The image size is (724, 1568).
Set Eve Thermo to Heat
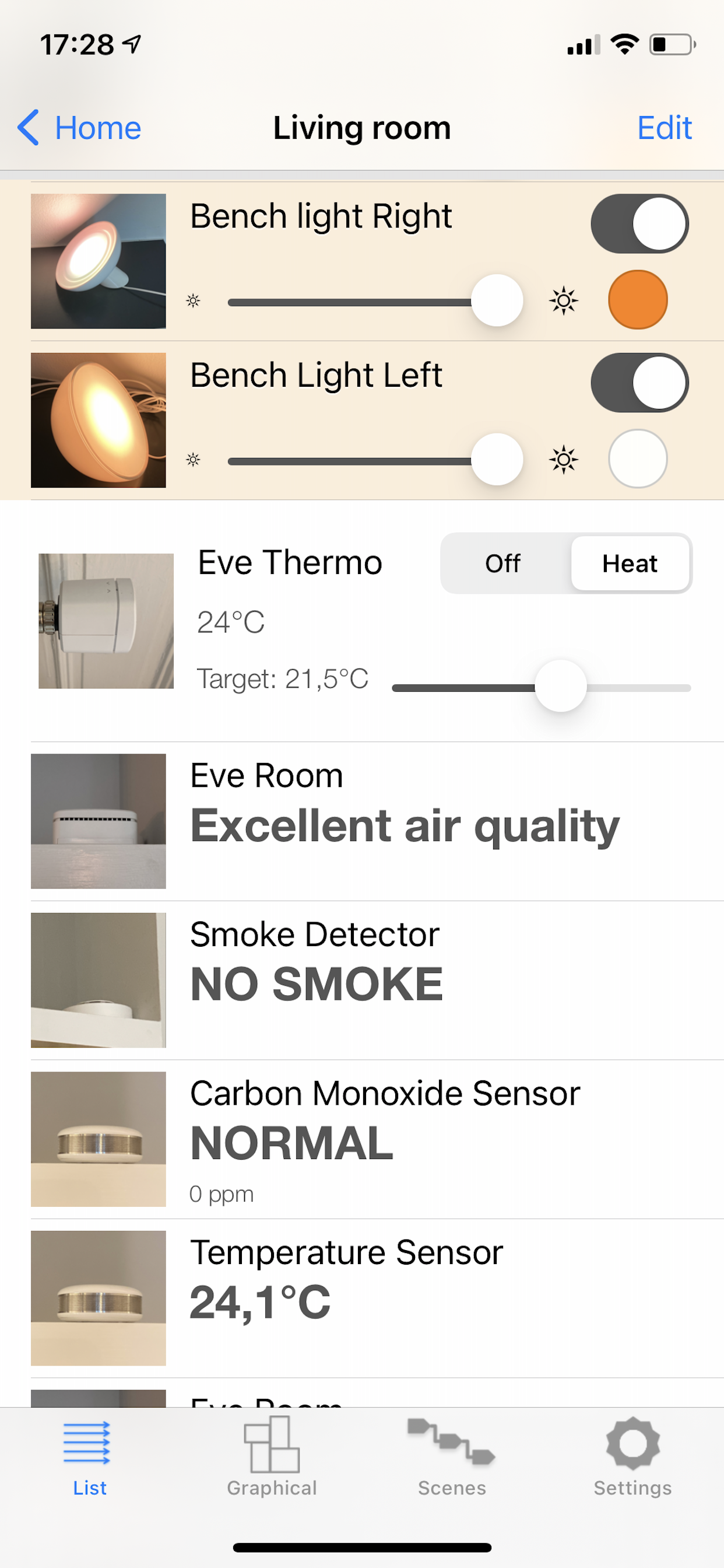(630, 563)
